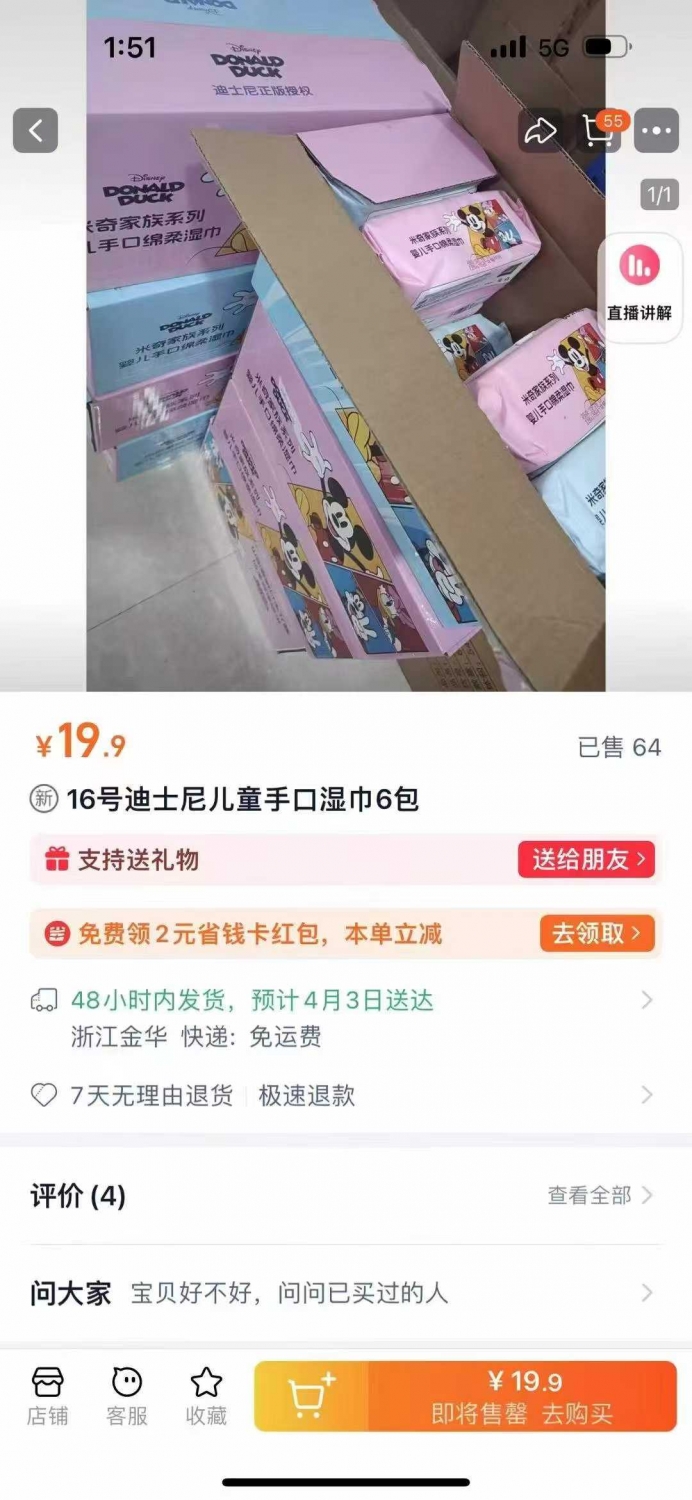Open the shopping cart with 55 items
This screenshot has height=1500, width=692.
[599, 130]
